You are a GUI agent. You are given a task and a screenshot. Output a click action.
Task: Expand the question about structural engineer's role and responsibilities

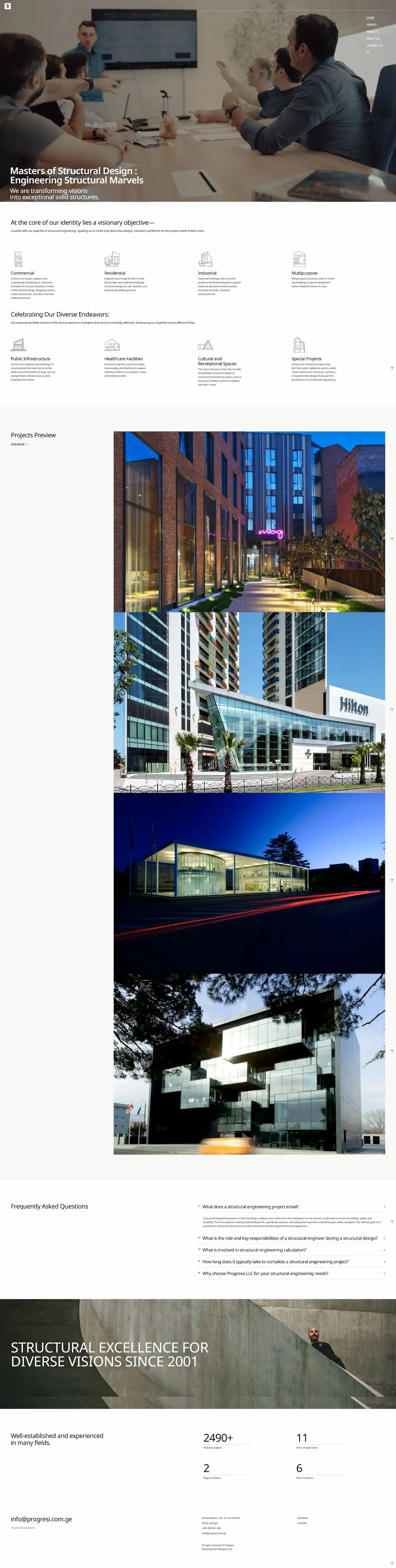(x=289, y=1238)
